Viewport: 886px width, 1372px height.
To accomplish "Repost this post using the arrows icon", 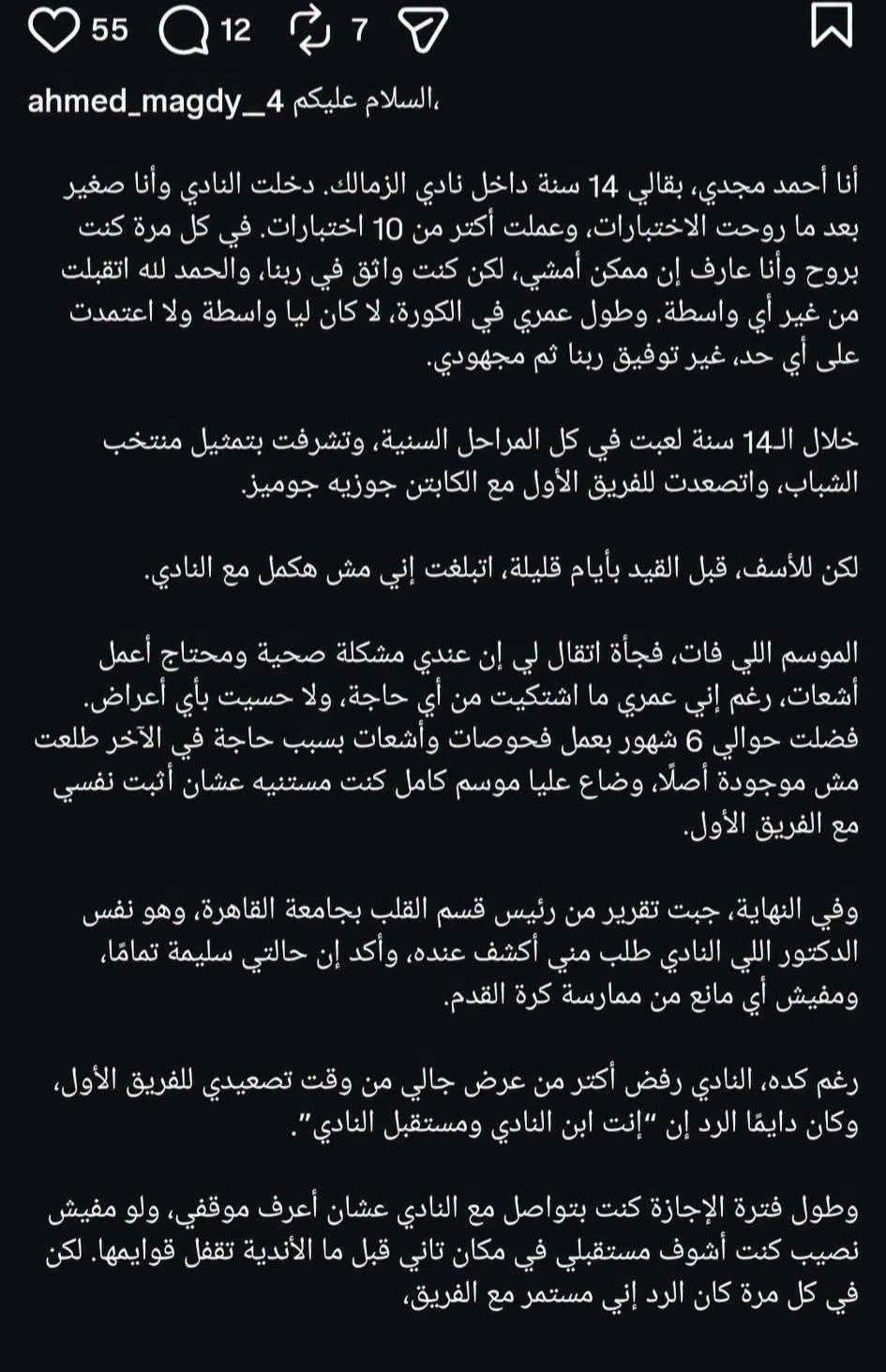I will pyautogui.click(x=311, y=30).
